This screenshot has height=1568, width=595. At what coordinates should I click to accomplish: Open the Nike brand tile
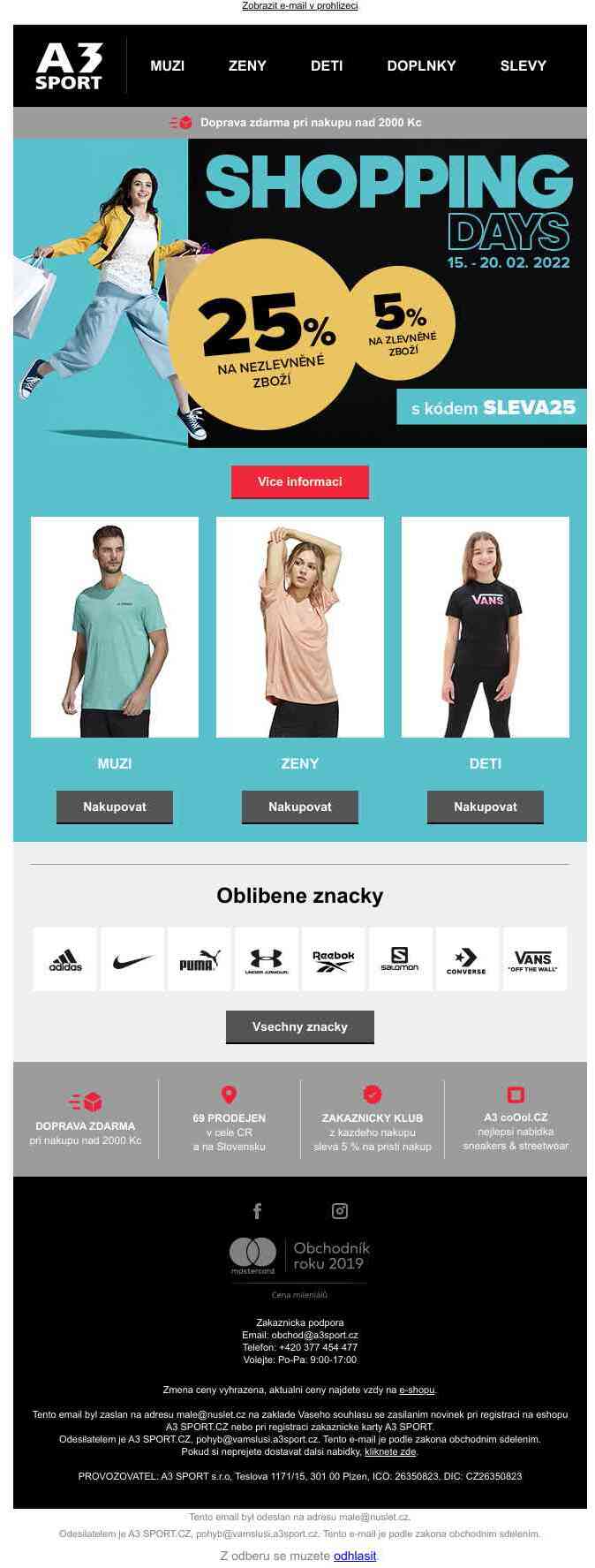pos(132,959)
